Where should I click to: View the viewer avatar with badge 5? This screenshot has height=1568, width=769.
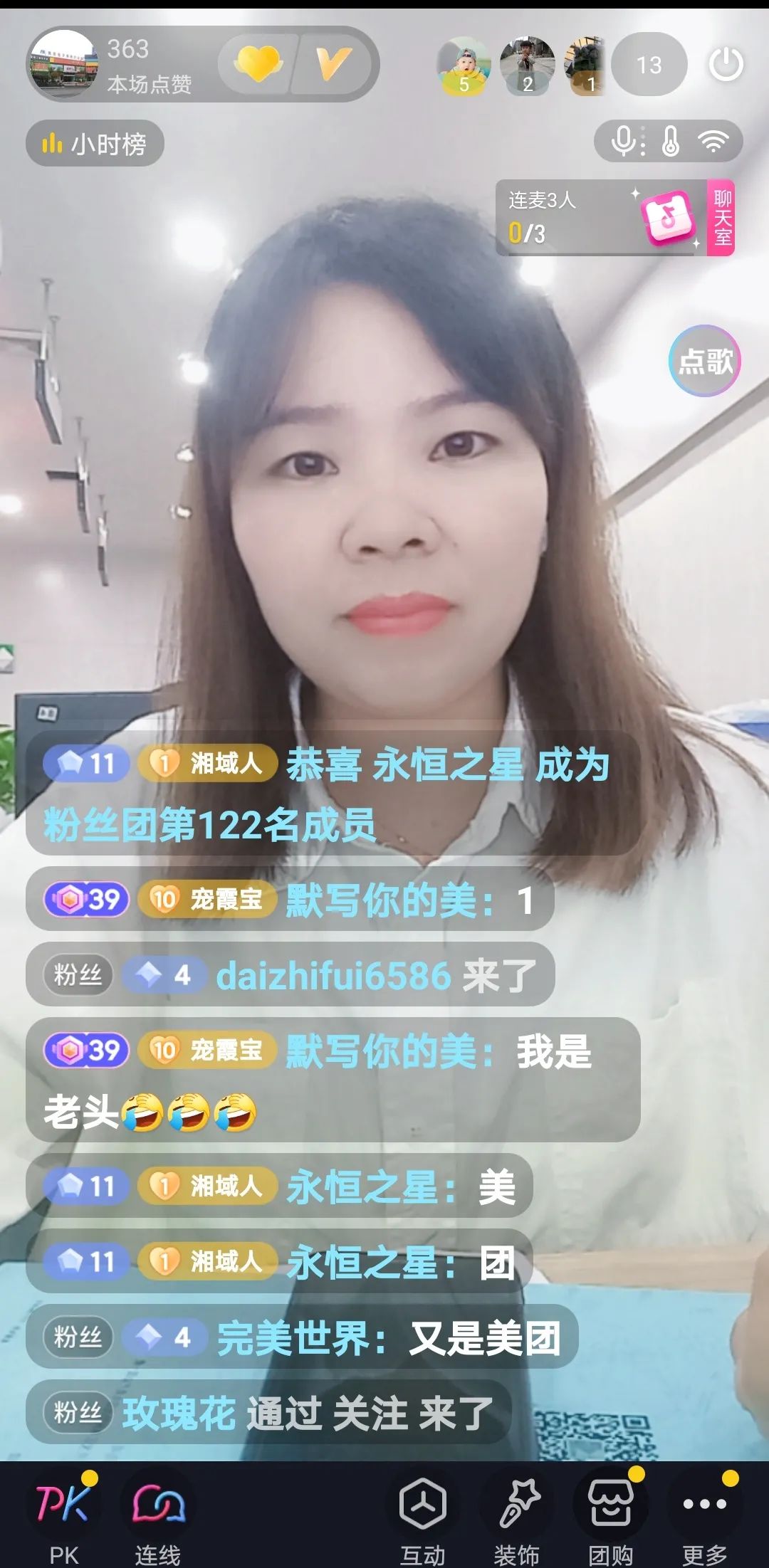464,65
